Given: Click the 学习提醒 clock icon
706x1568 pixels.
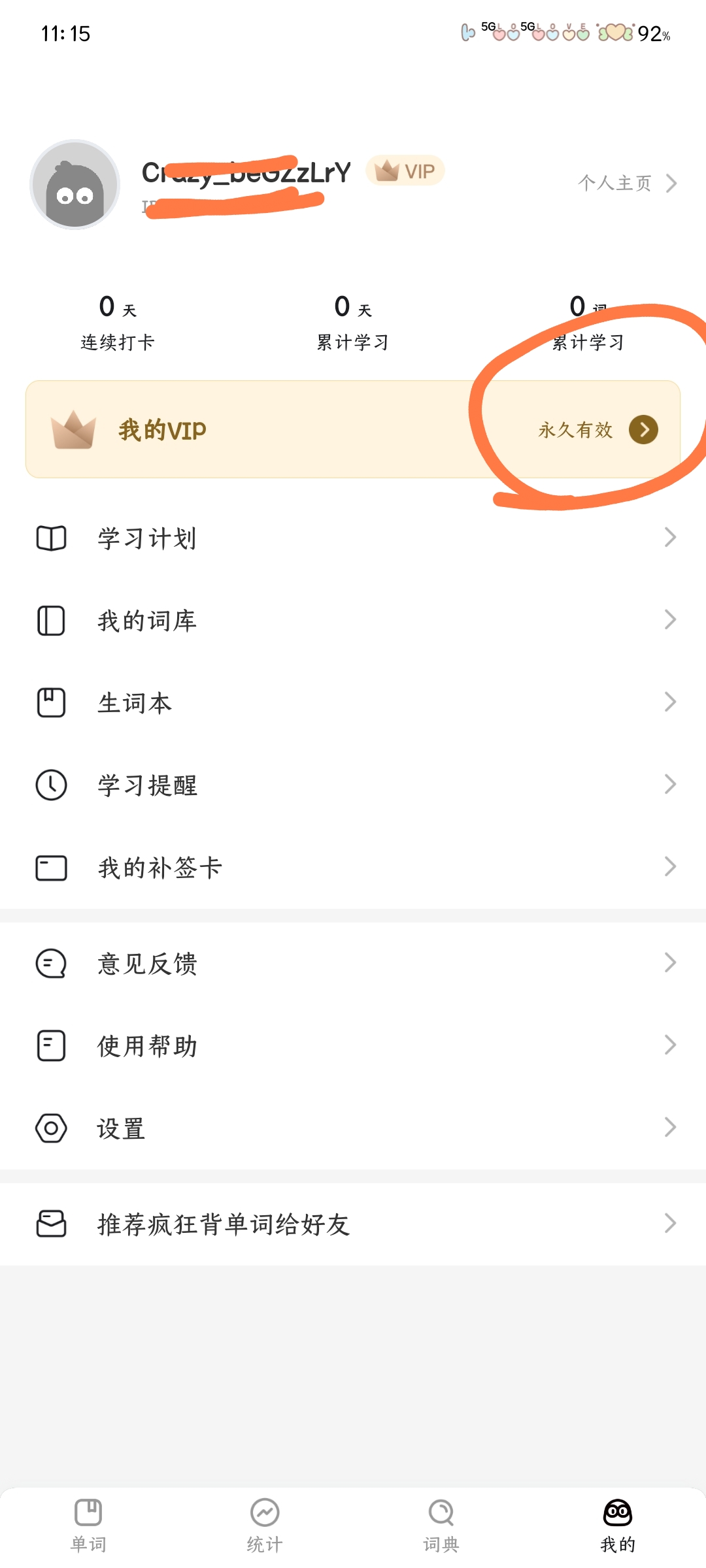Looking at the screenshot, I should click(x=51, y=785).
